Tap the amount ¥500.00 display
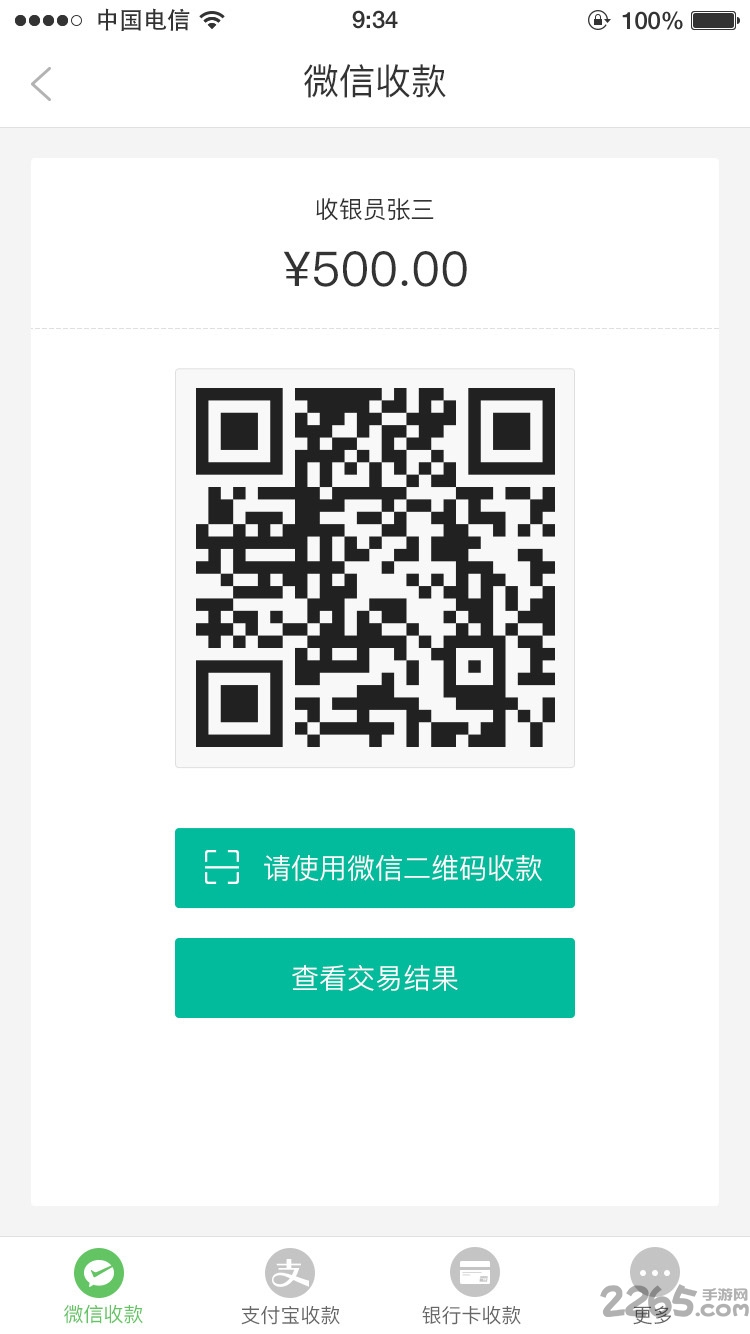 [375, 268]
